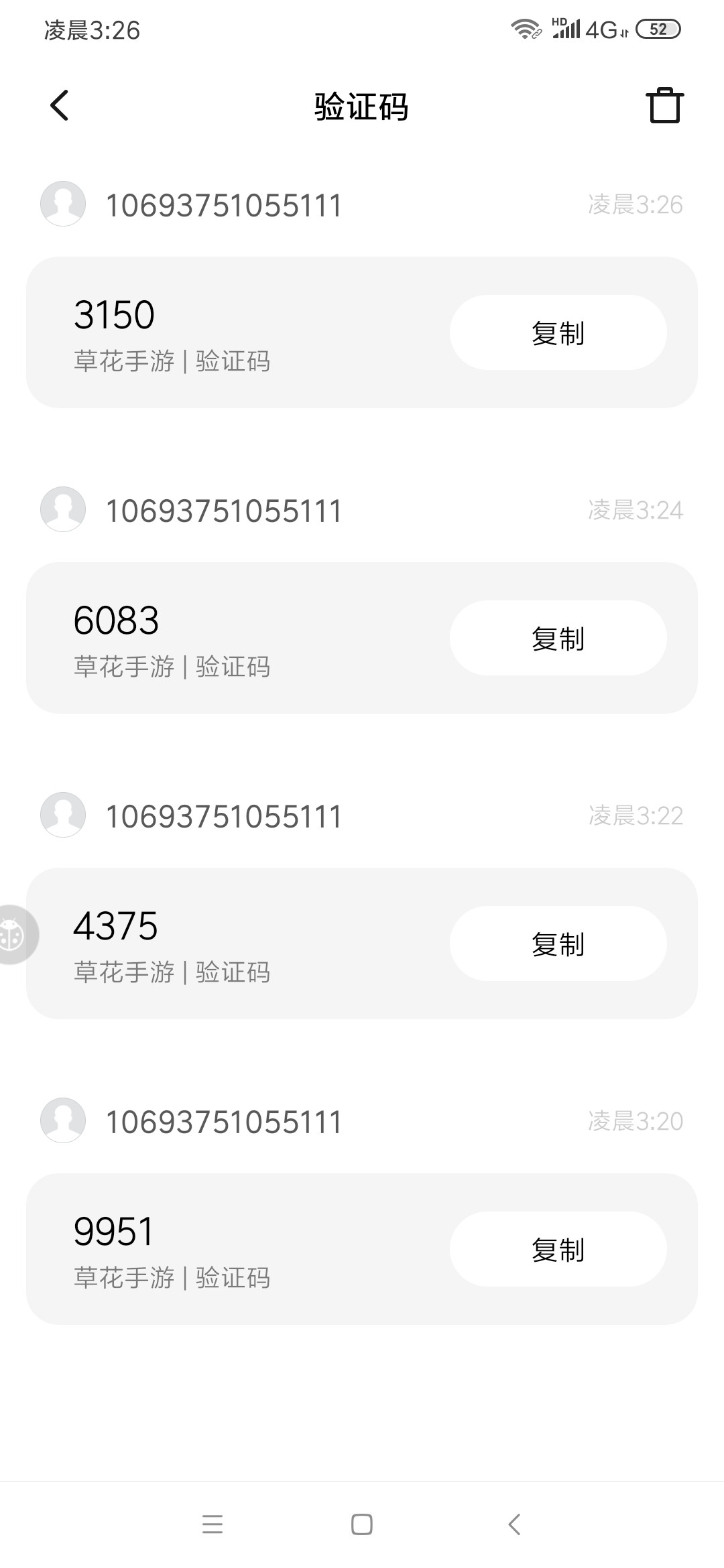The width and height of the screenshot is (724, 1568).
Task: Tap the trash icon to delete messages
Action: 664,106
